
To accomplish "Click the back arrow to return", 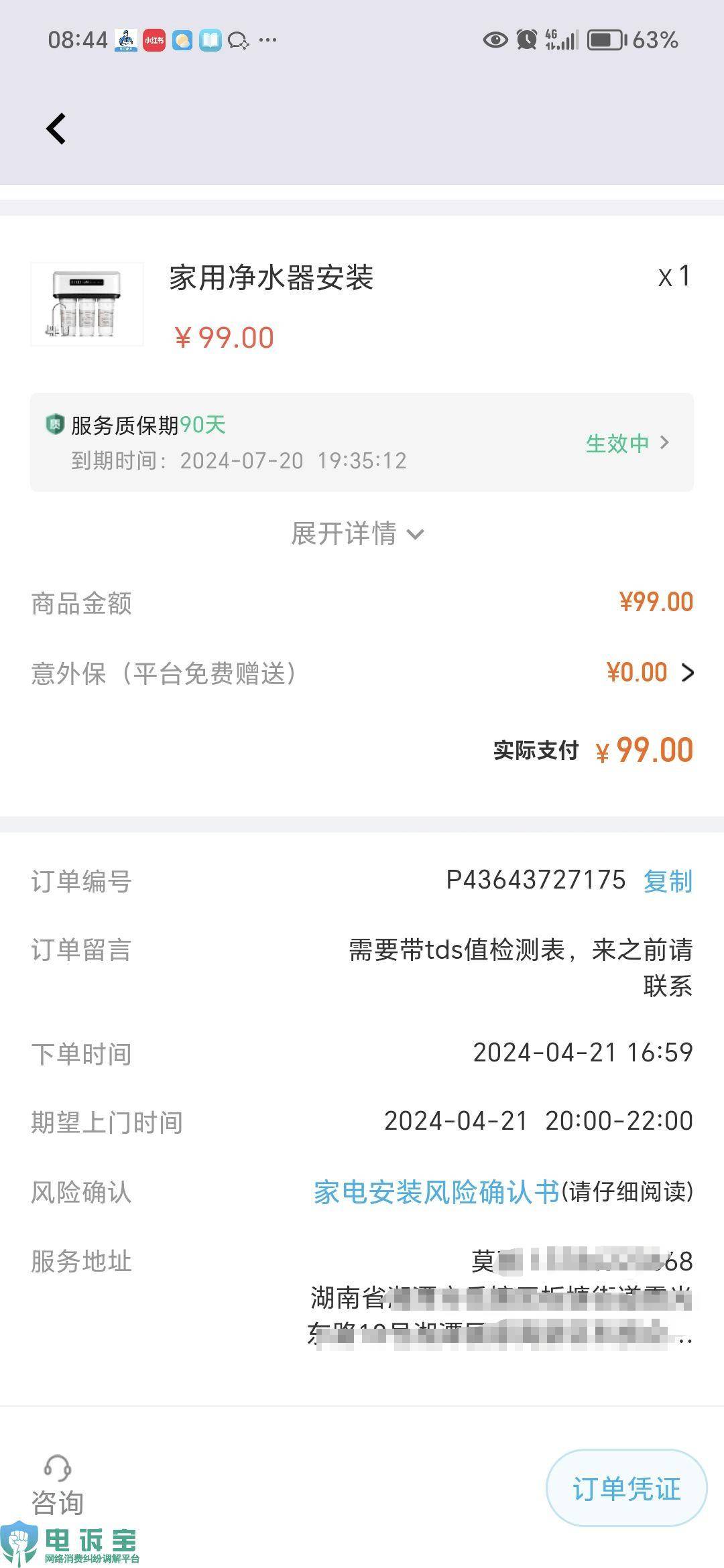I will pyautogui.click(x=55, y=127).
